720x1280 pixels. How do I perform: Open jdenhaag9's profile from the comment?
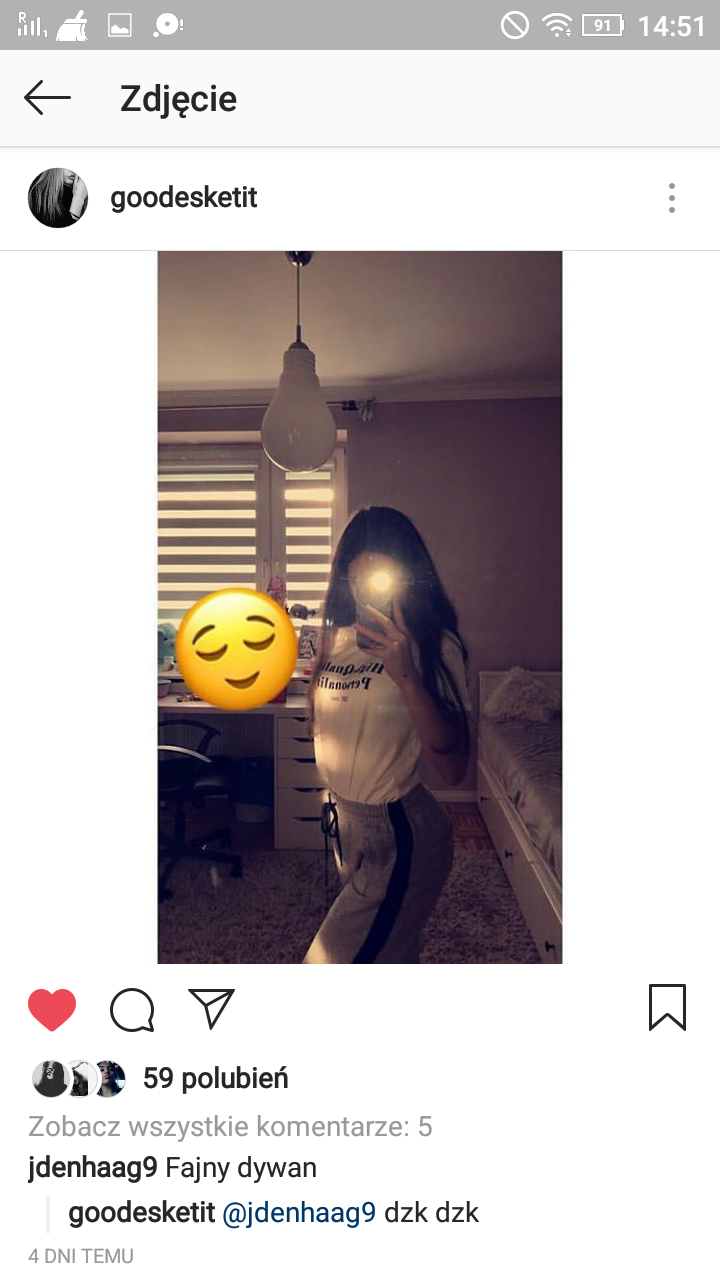tap(92, 1167)
